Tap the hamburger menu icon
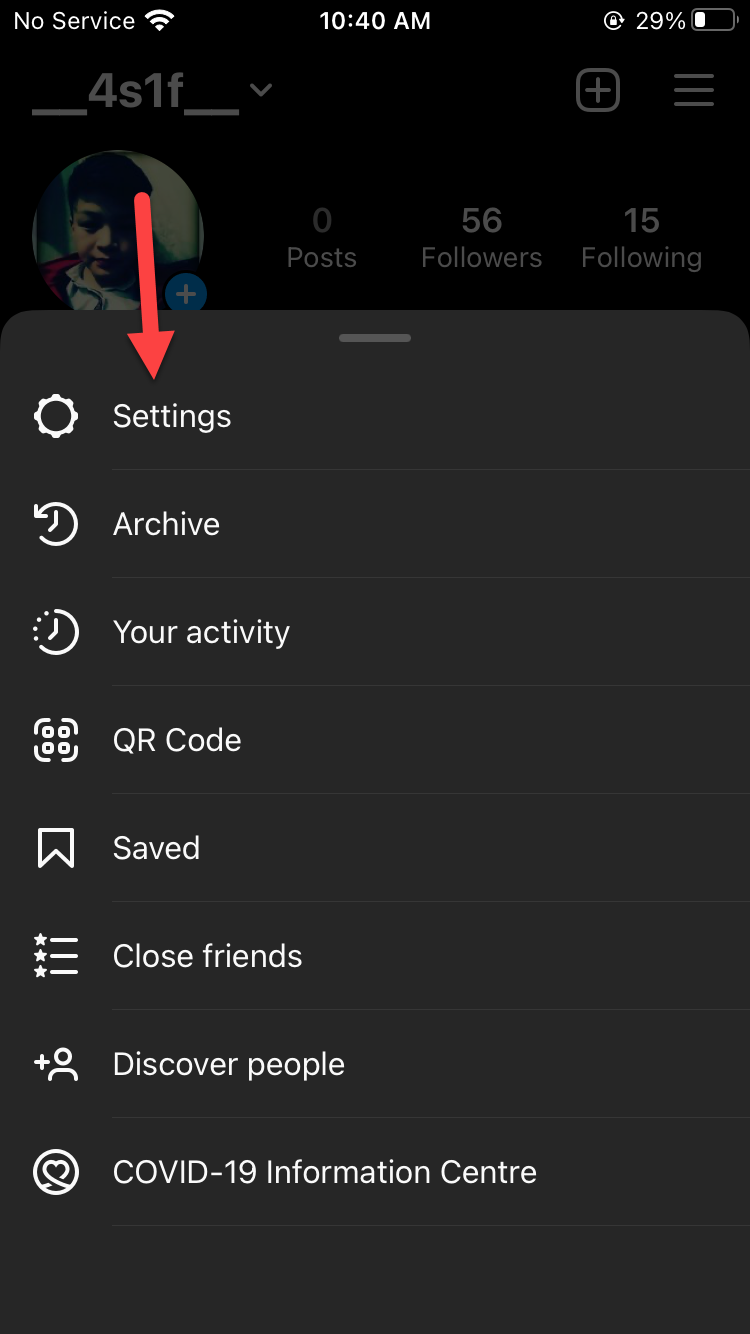Screen dimensions: 750x1334 pos(693,91)
